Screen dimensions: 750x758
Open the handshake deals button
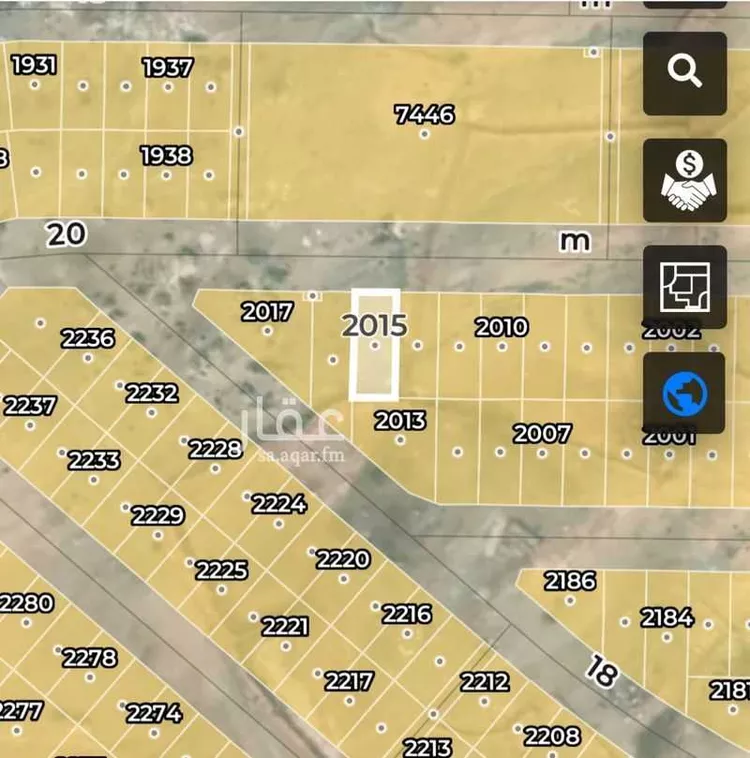click(x=684, y=180)
